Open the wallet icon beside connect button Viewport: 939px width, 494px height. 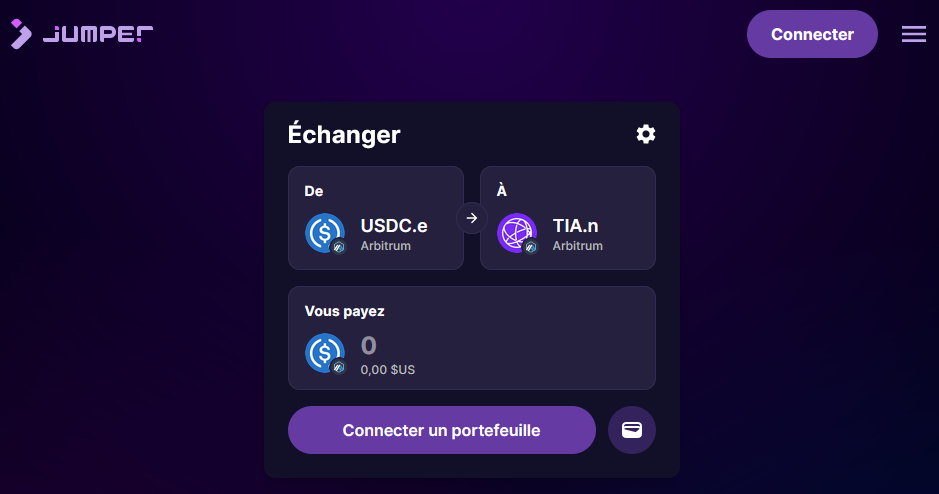click(632, 430)
